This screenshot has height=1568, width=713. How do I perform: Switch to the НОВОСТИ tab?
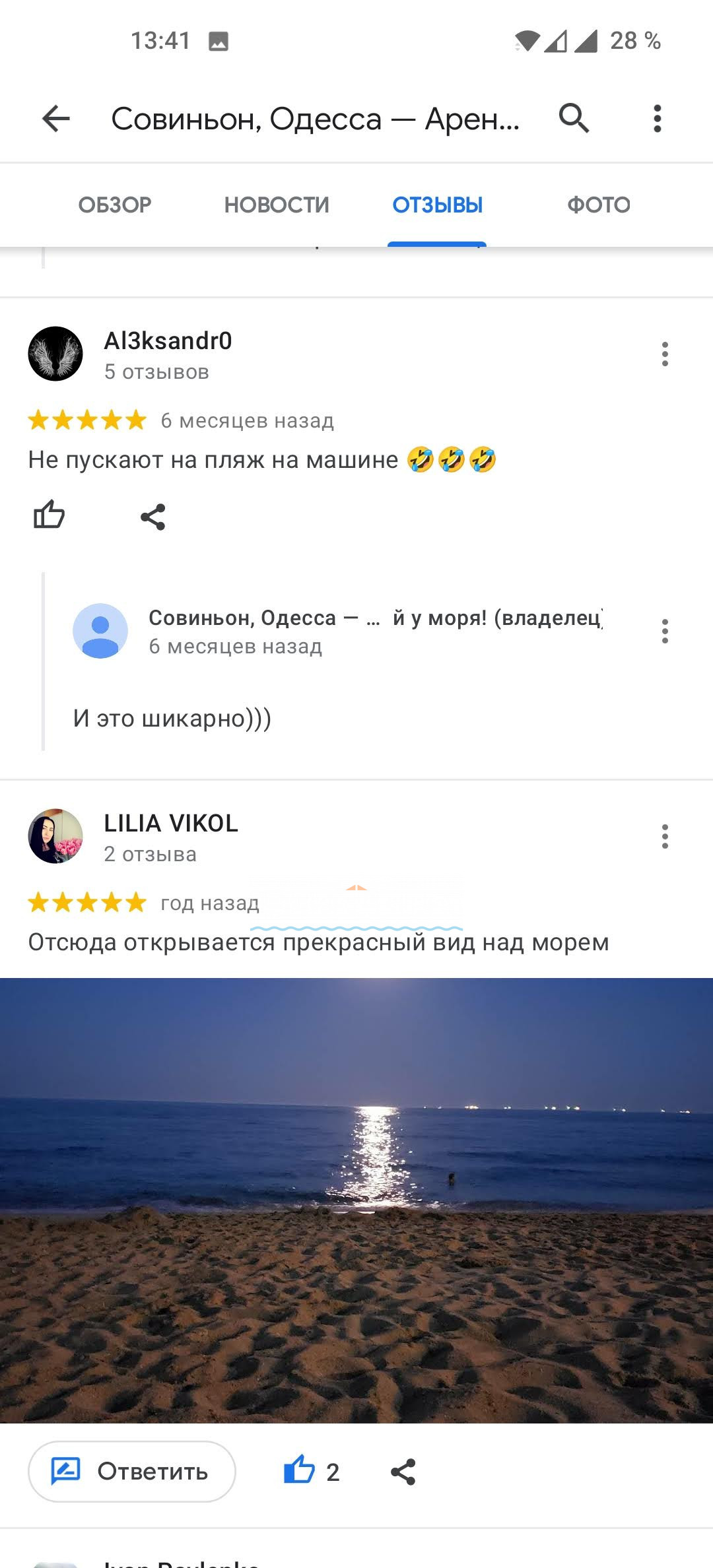[x=277, y=205]
